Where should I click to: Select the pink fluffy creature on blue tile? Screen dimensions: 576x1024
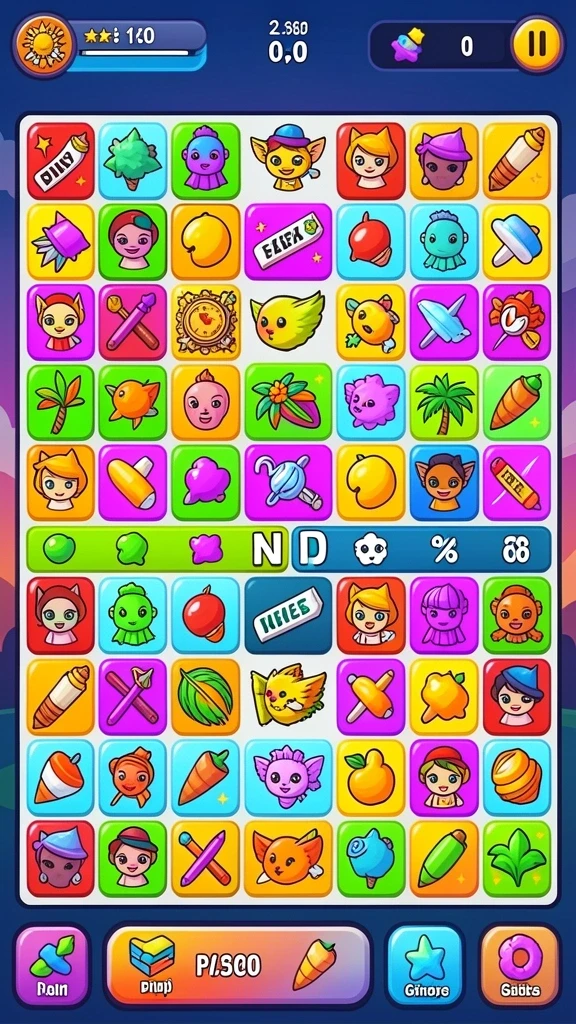pos(371,402)
